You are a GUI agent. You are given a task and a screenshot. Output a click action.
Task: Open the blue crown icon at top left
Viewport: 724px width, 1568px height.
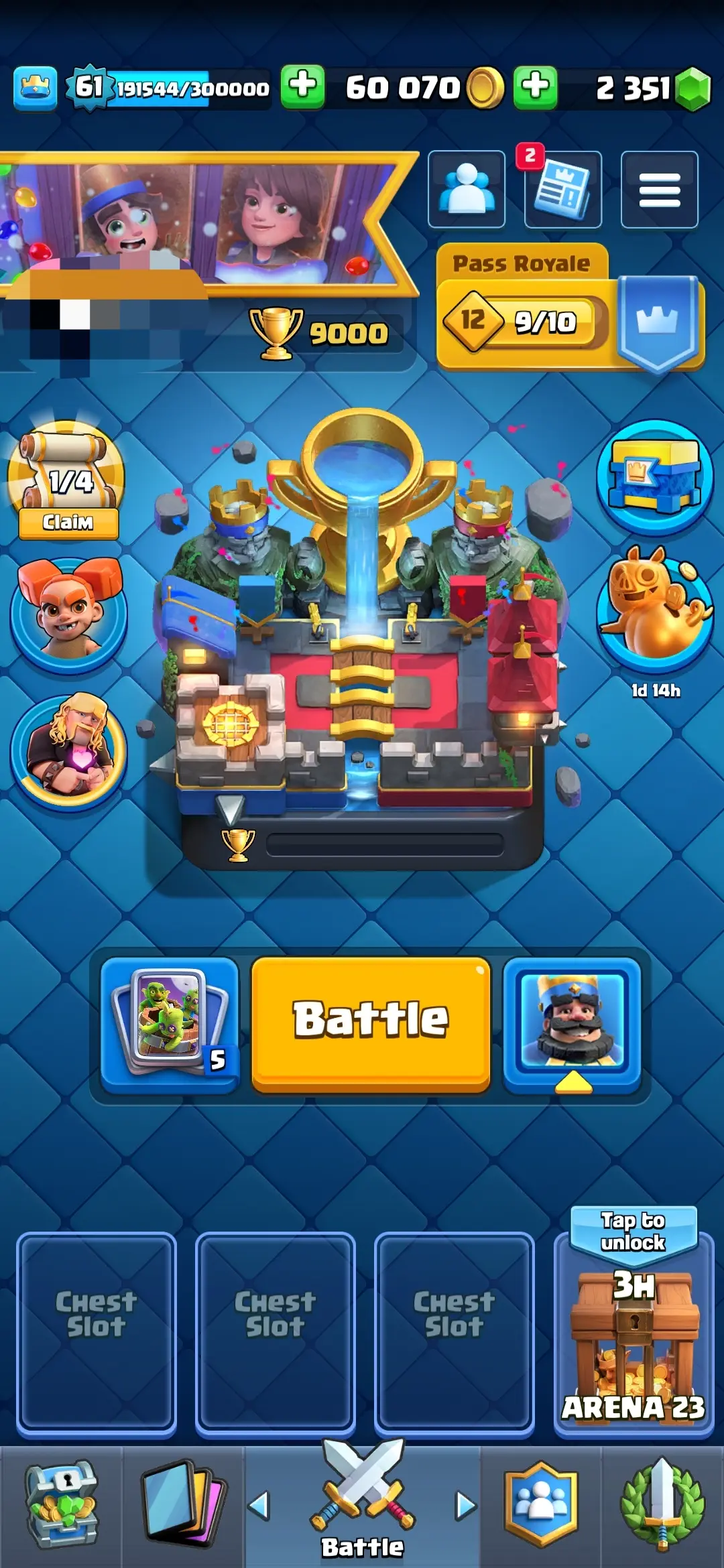pos(35,88)
